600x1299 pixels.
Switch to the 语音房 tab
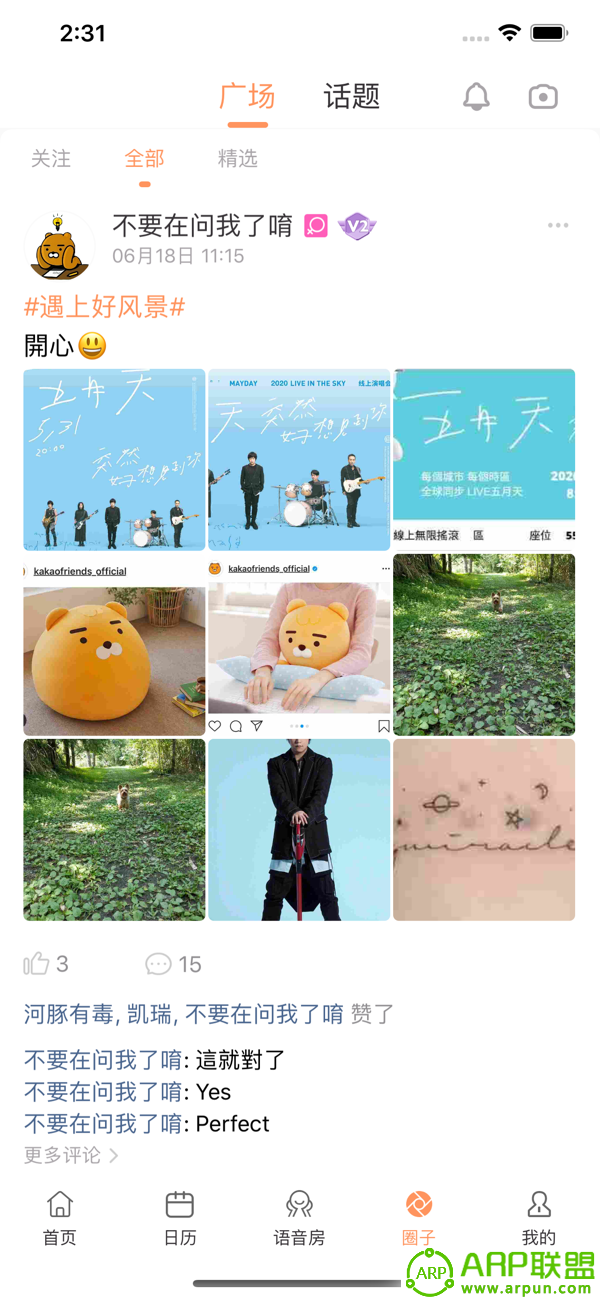[299, 1218]
